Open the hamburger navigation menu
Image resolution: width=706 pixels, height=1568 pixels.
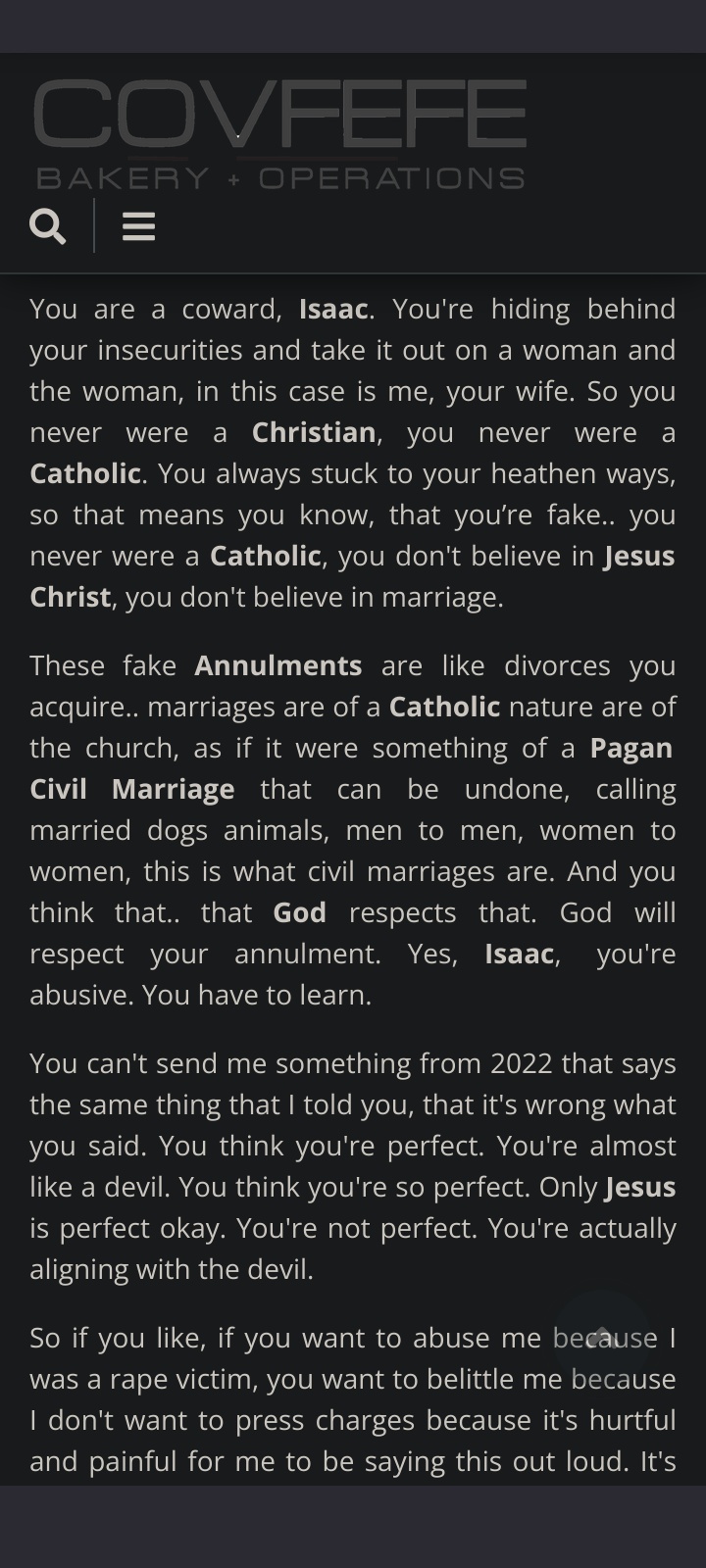138,226
